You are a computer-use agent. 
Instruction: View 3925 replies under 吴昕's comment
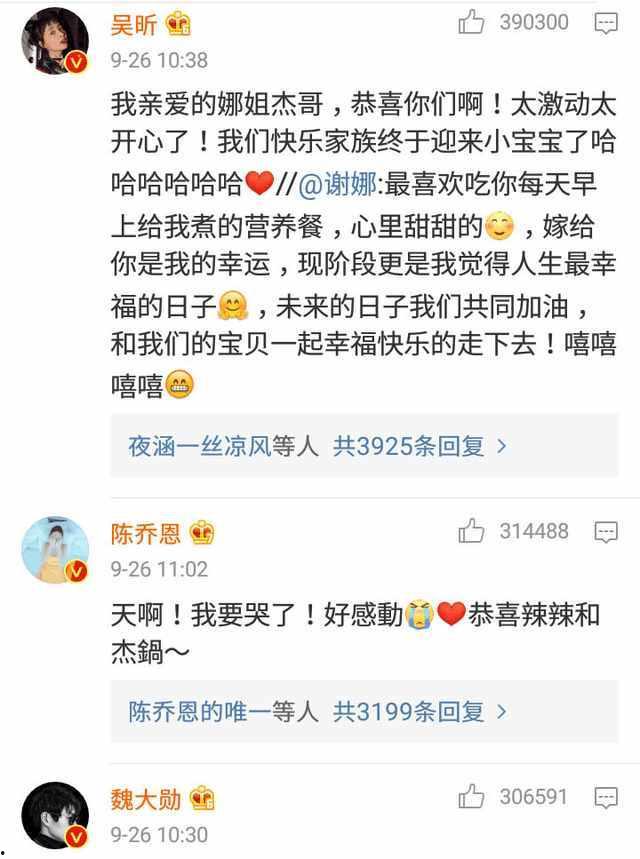[x=318, y=446]
